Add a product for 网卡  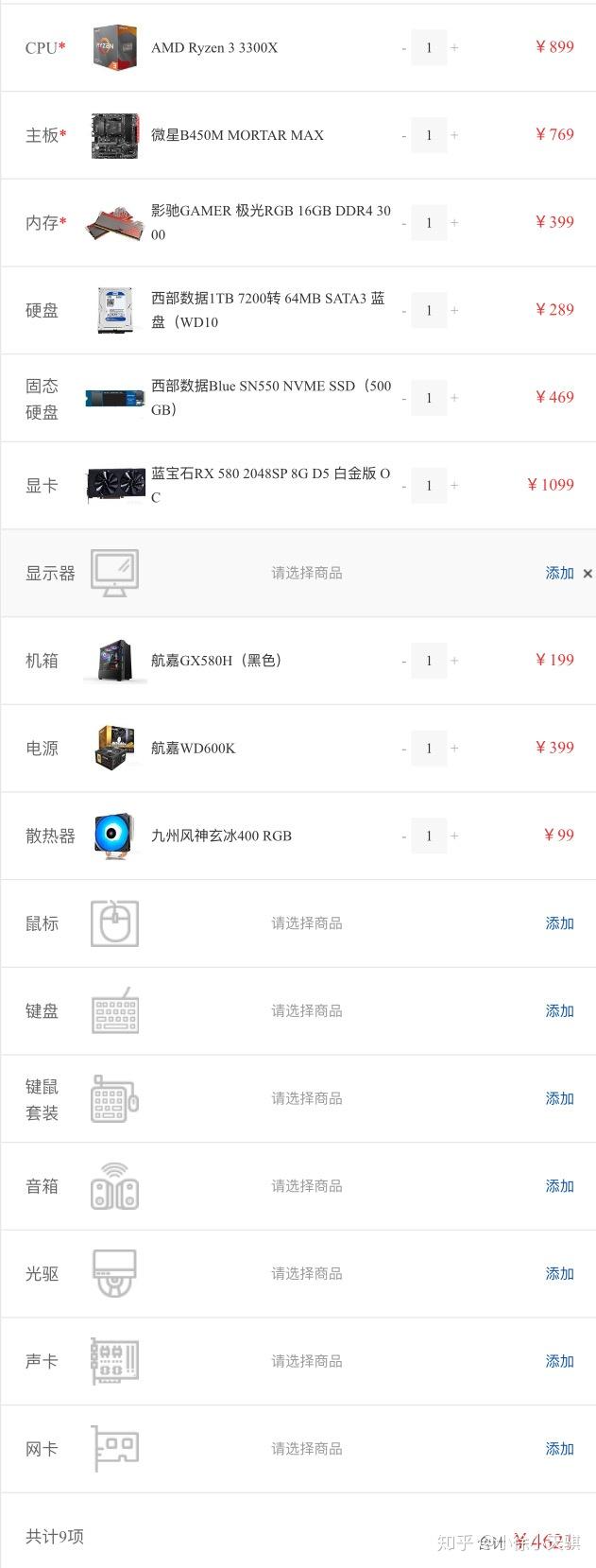[x=559, y=1449]
